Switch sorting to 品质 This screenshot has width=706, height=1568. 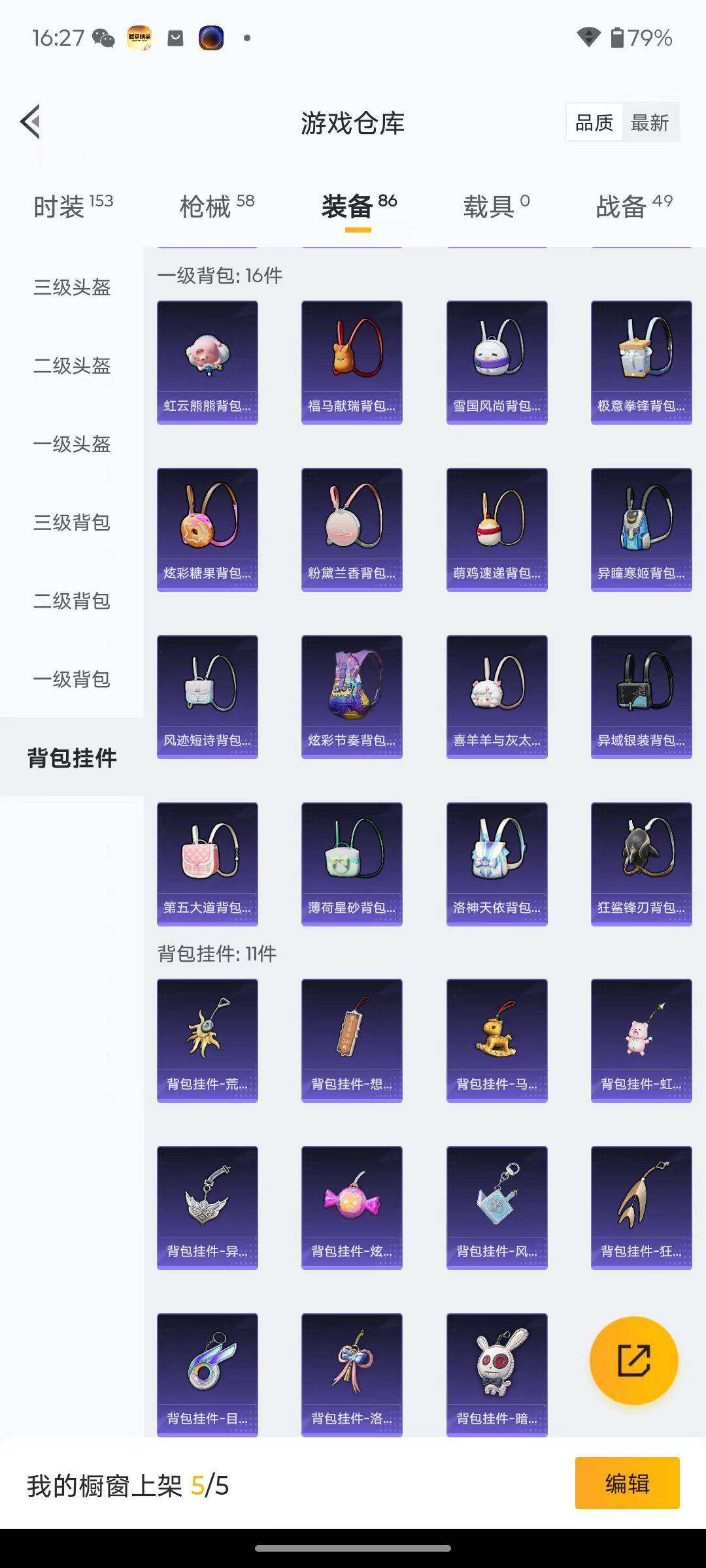click(x=594, y=122)
